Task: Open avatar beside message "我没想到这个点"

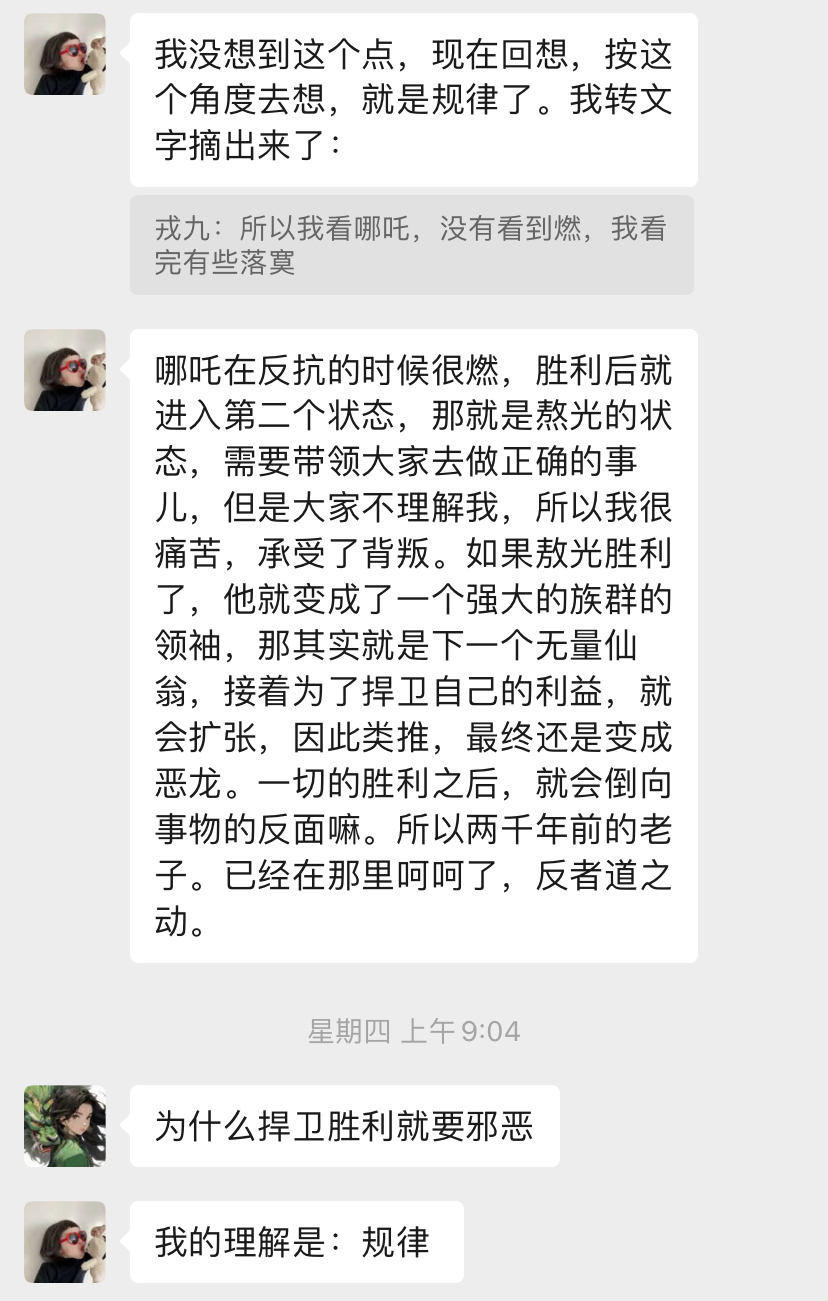Action: coord(65,54)
